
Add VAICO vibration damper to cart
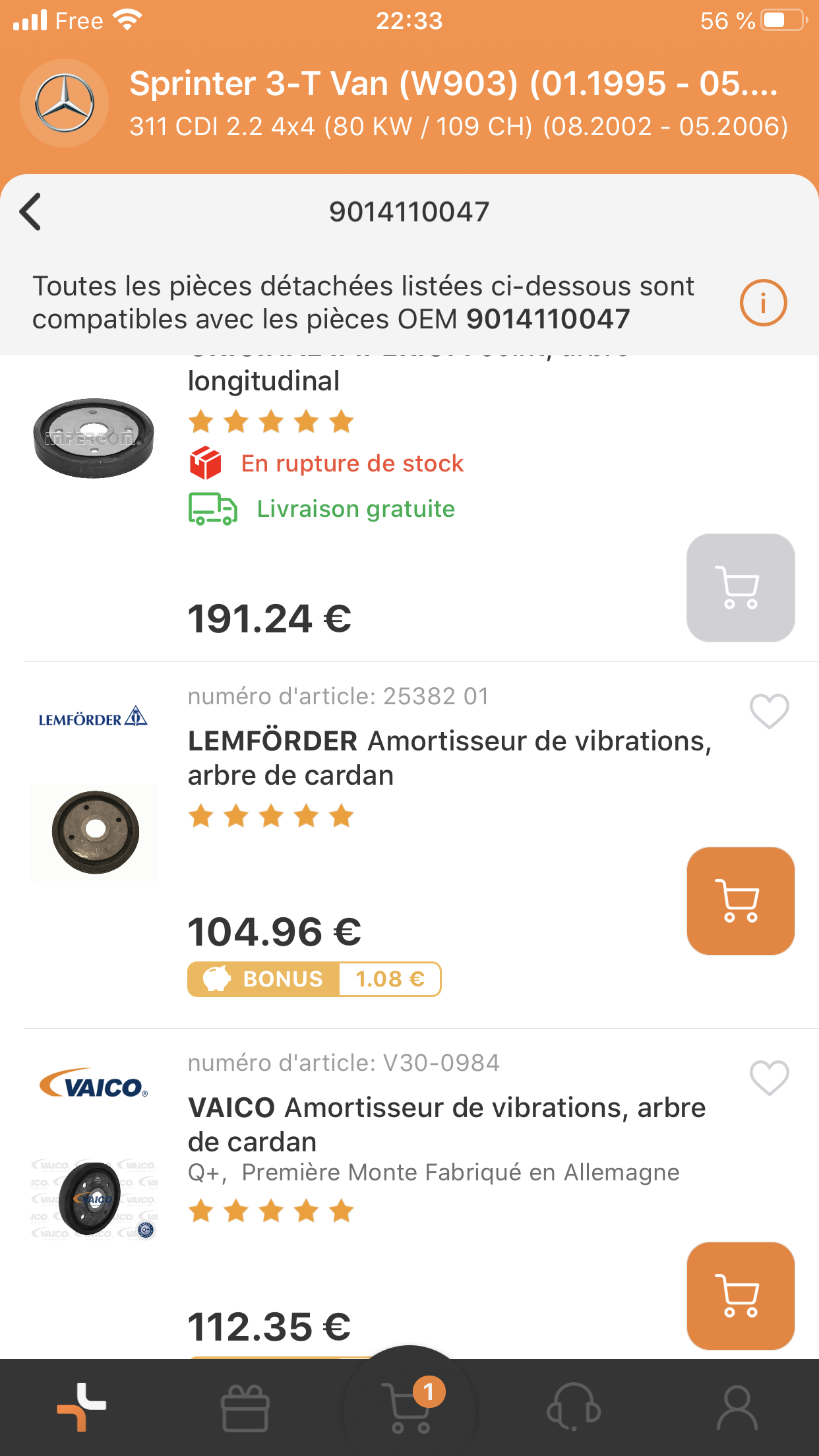click(x=740, y=1296)
